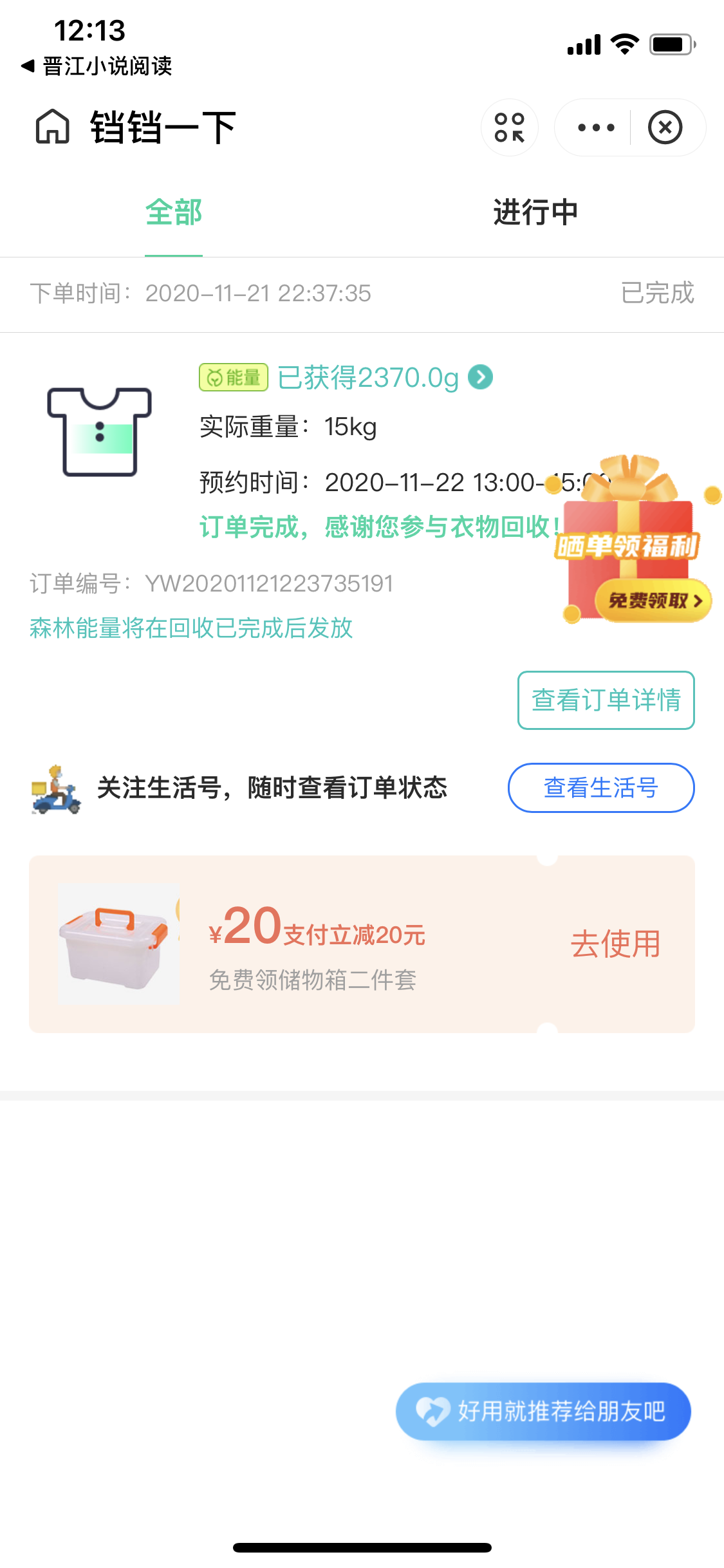Open the four-dot shortcut menu icon

(509, 127)
